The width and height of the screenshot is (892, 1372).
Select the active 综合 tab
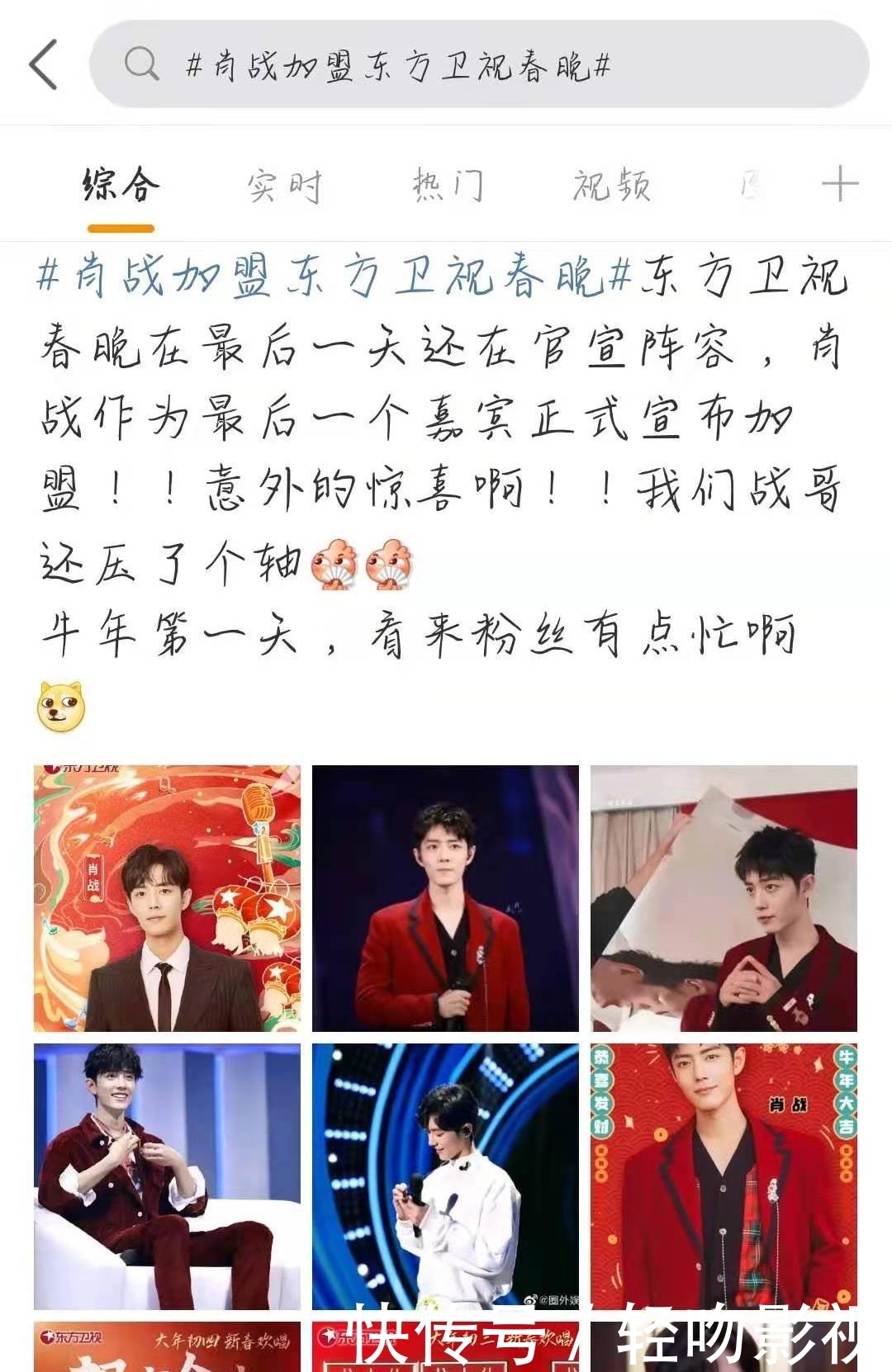click(x=118, y=187)
